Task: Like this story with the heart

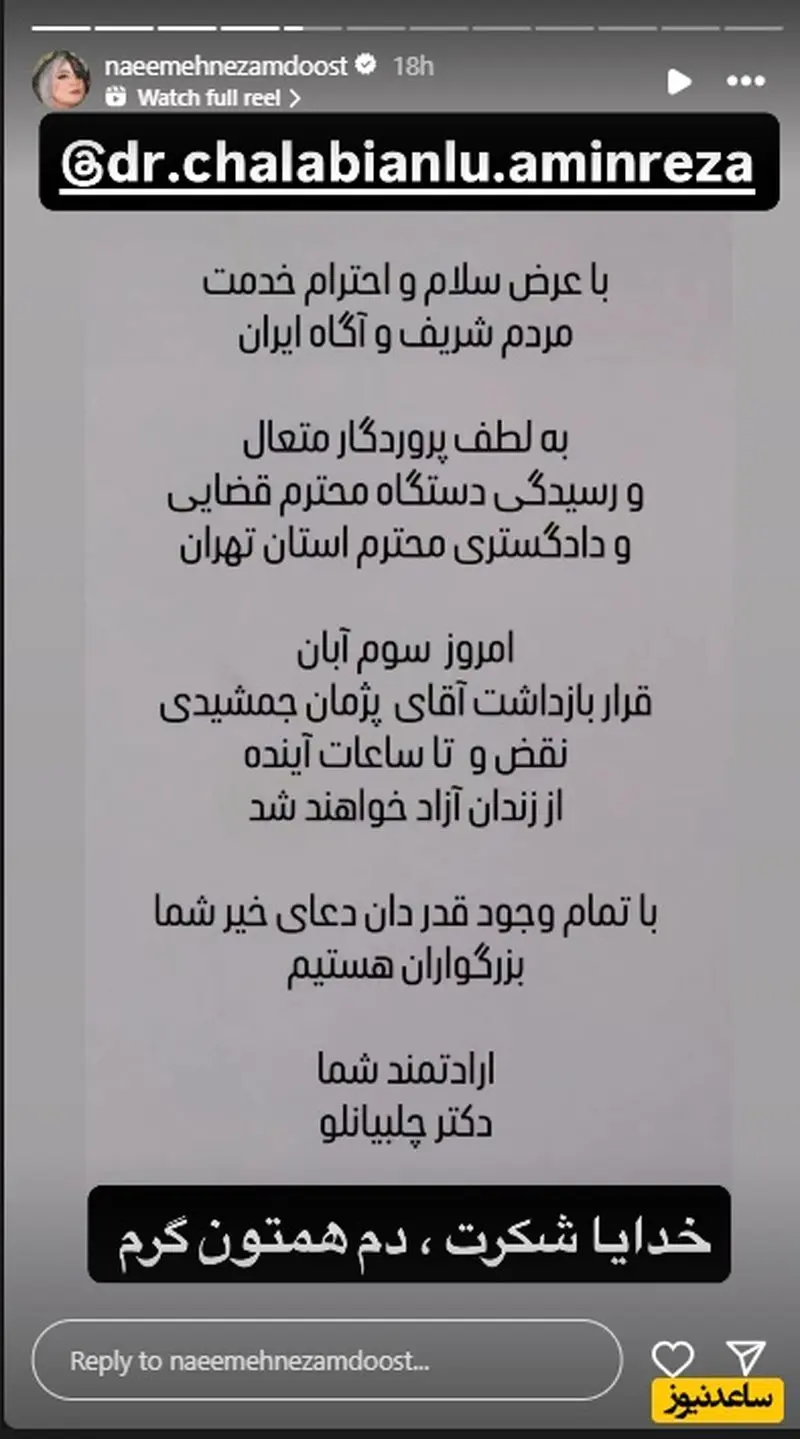Action: [673, 1359]
